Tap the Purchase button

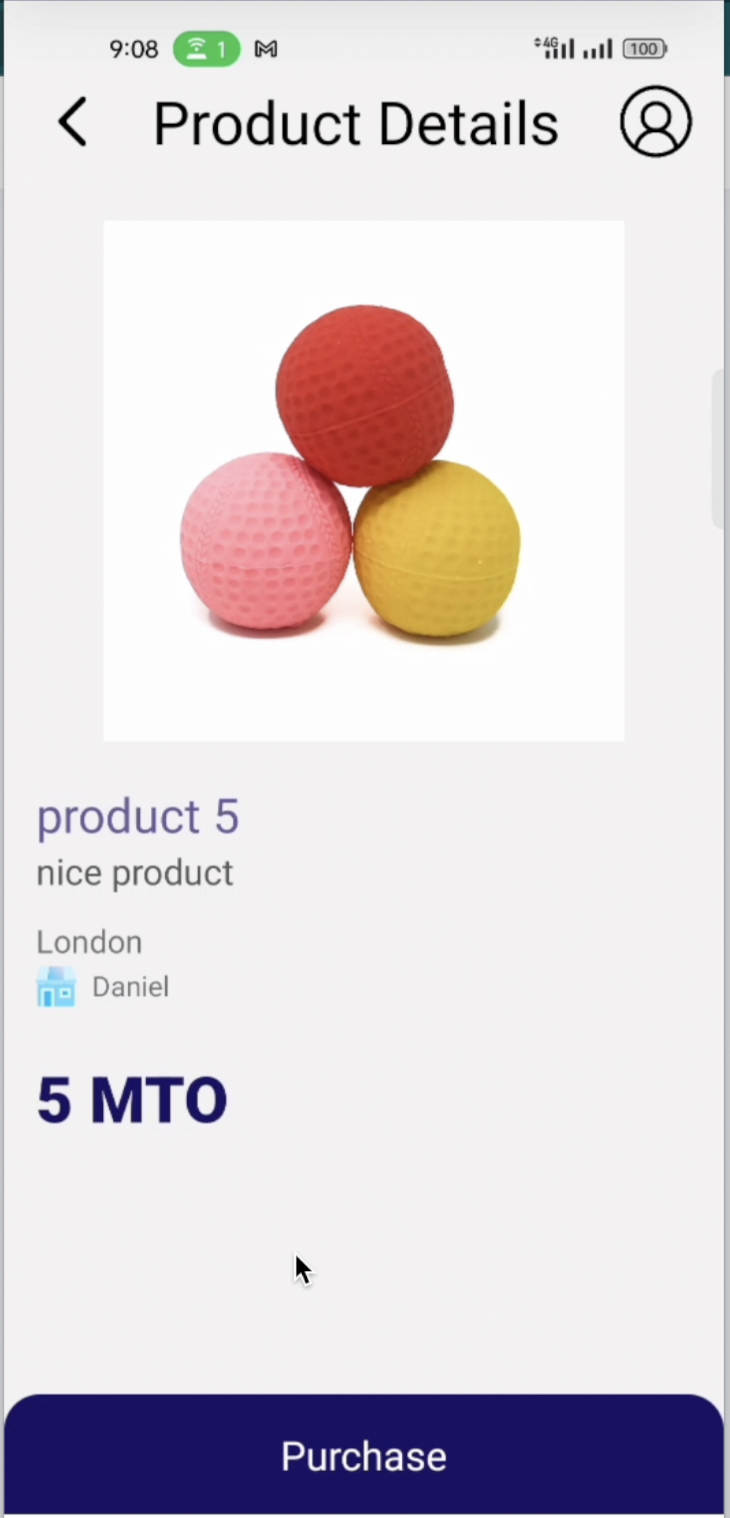coord(364,1455)
